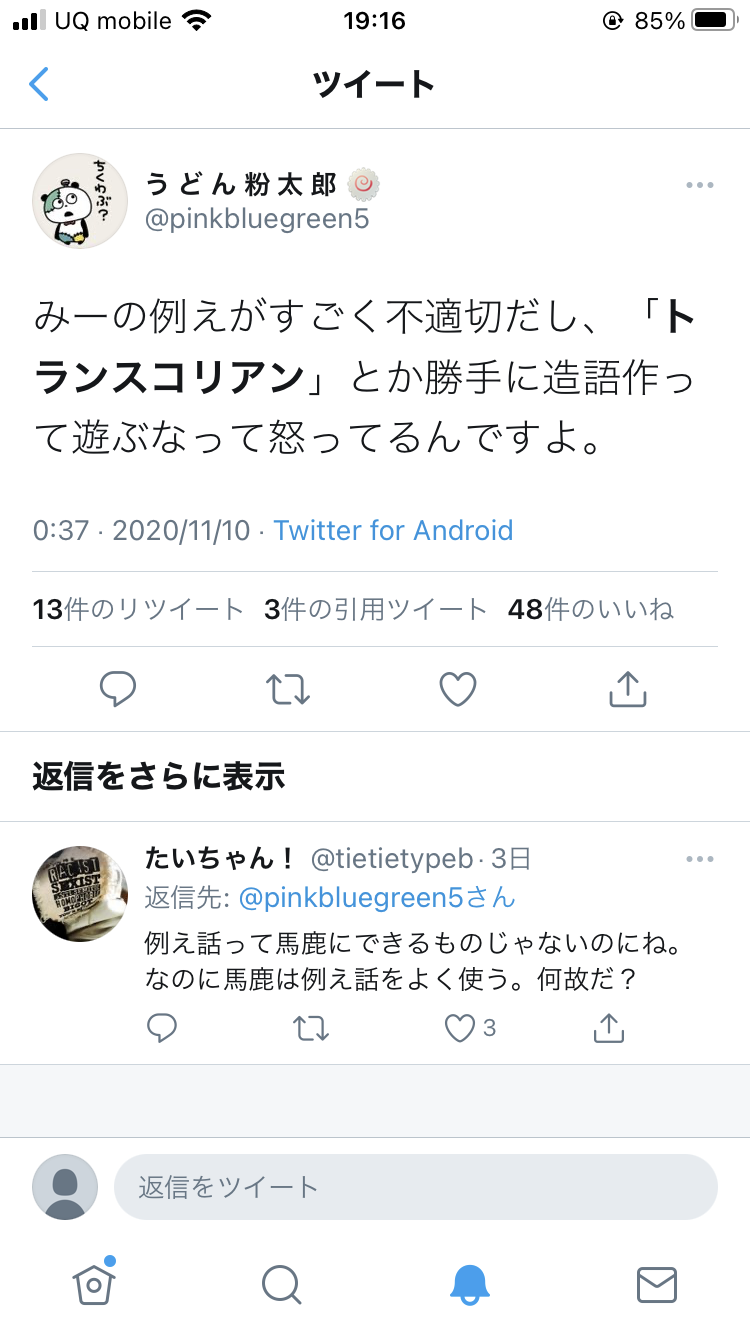Share うどん粉太郎's tweet

(x=628, y=688)
